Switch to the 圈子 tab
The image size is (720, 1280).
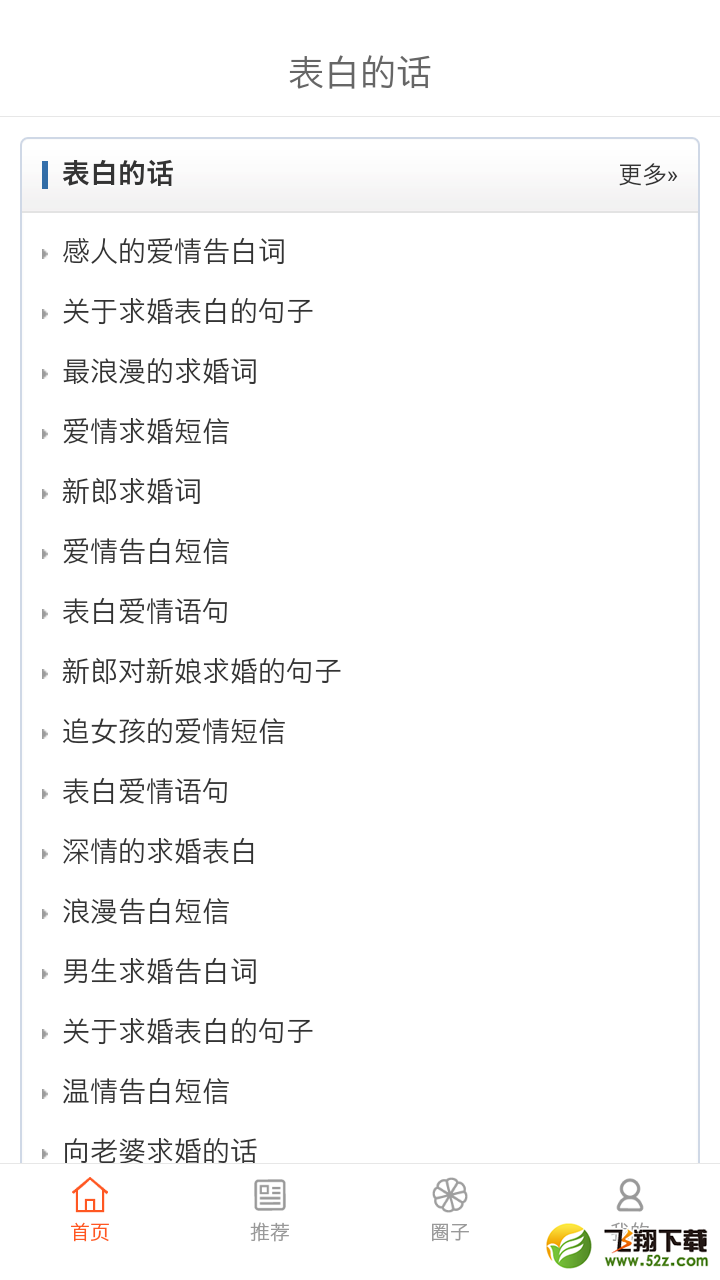pos(450,1210)
